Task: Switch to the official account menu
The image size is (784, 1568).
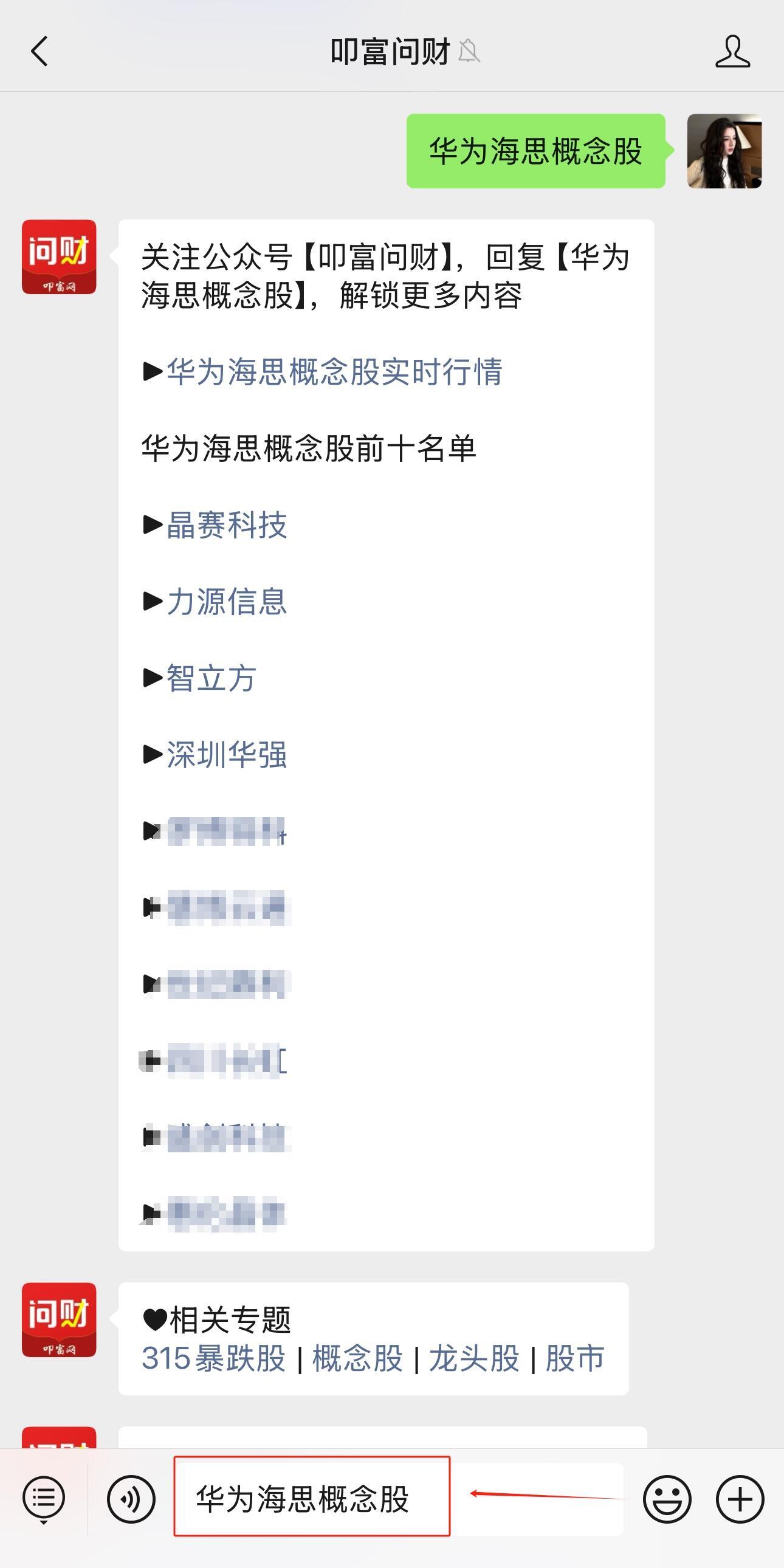Action: (44, 1499)
